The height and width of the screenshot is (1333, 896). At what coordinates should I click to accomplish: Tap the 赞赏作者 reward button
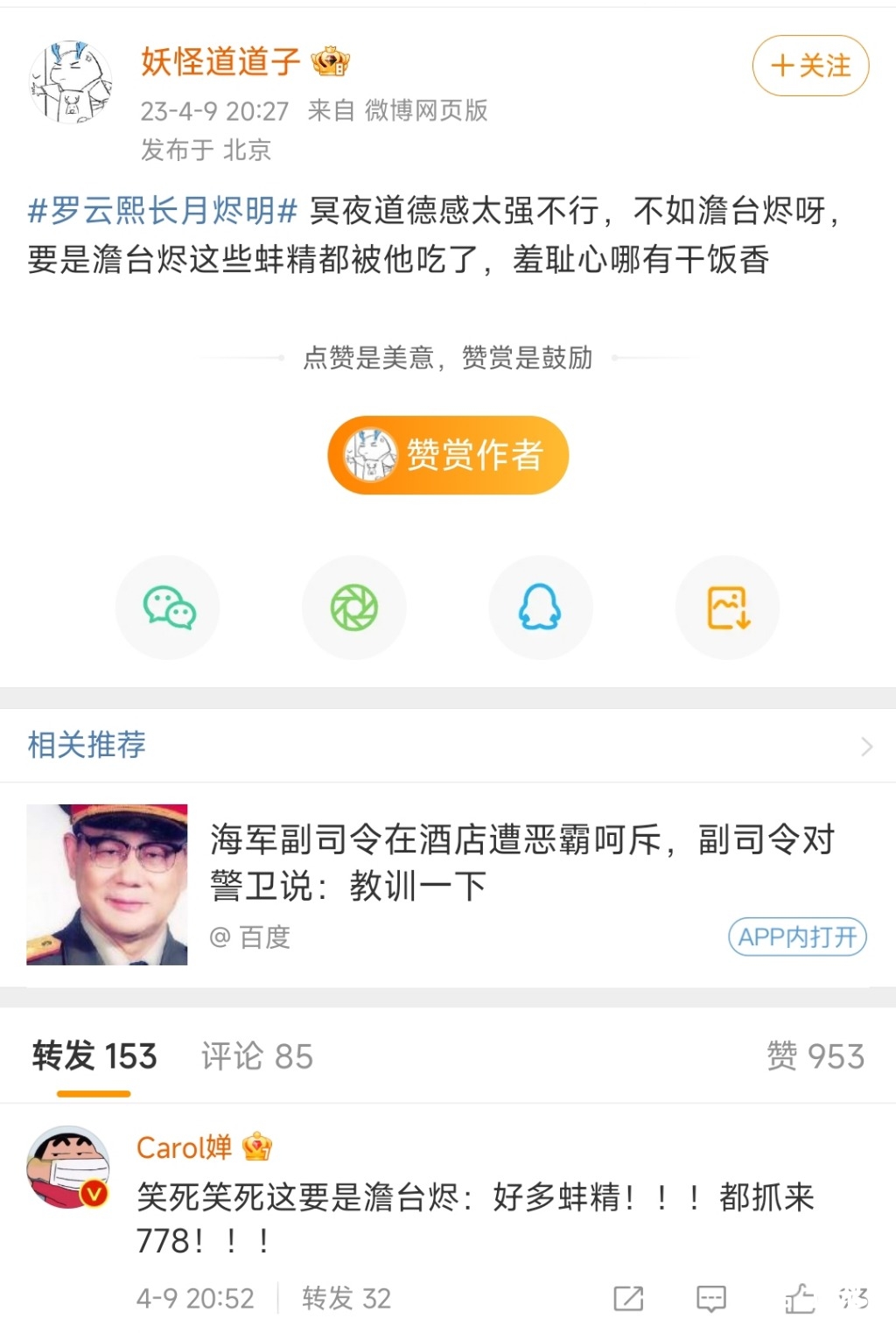tap(446, 454)
